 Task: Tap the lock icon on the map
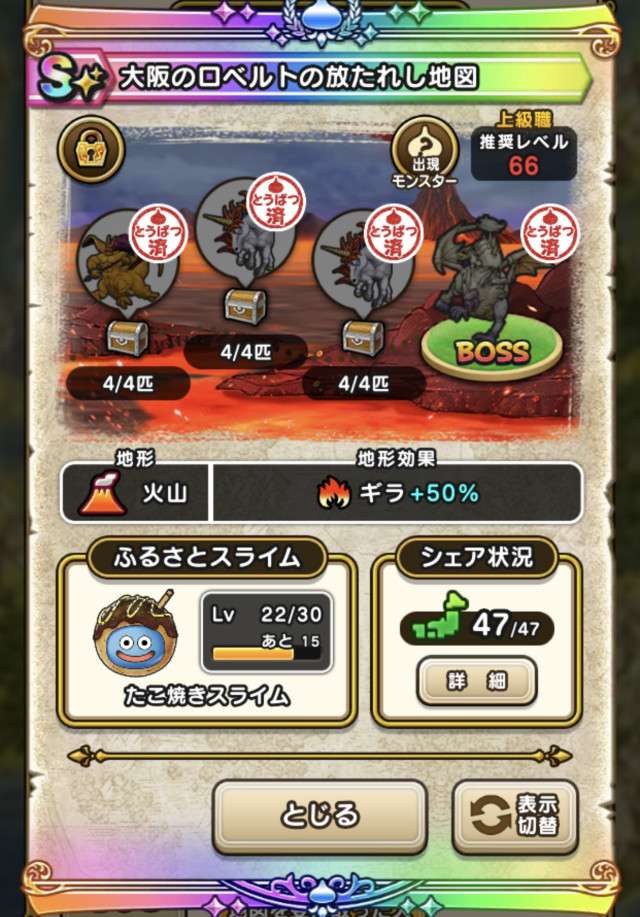[x=91, y=146]
